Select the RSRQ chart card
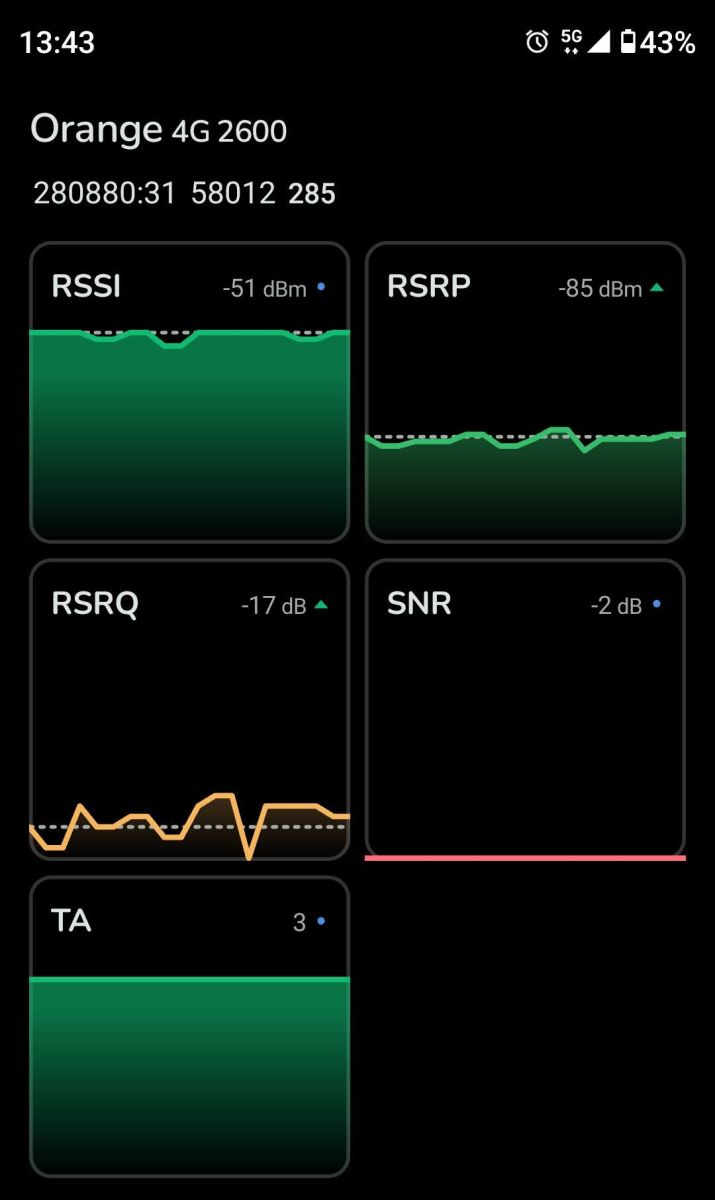 [190, 709]
